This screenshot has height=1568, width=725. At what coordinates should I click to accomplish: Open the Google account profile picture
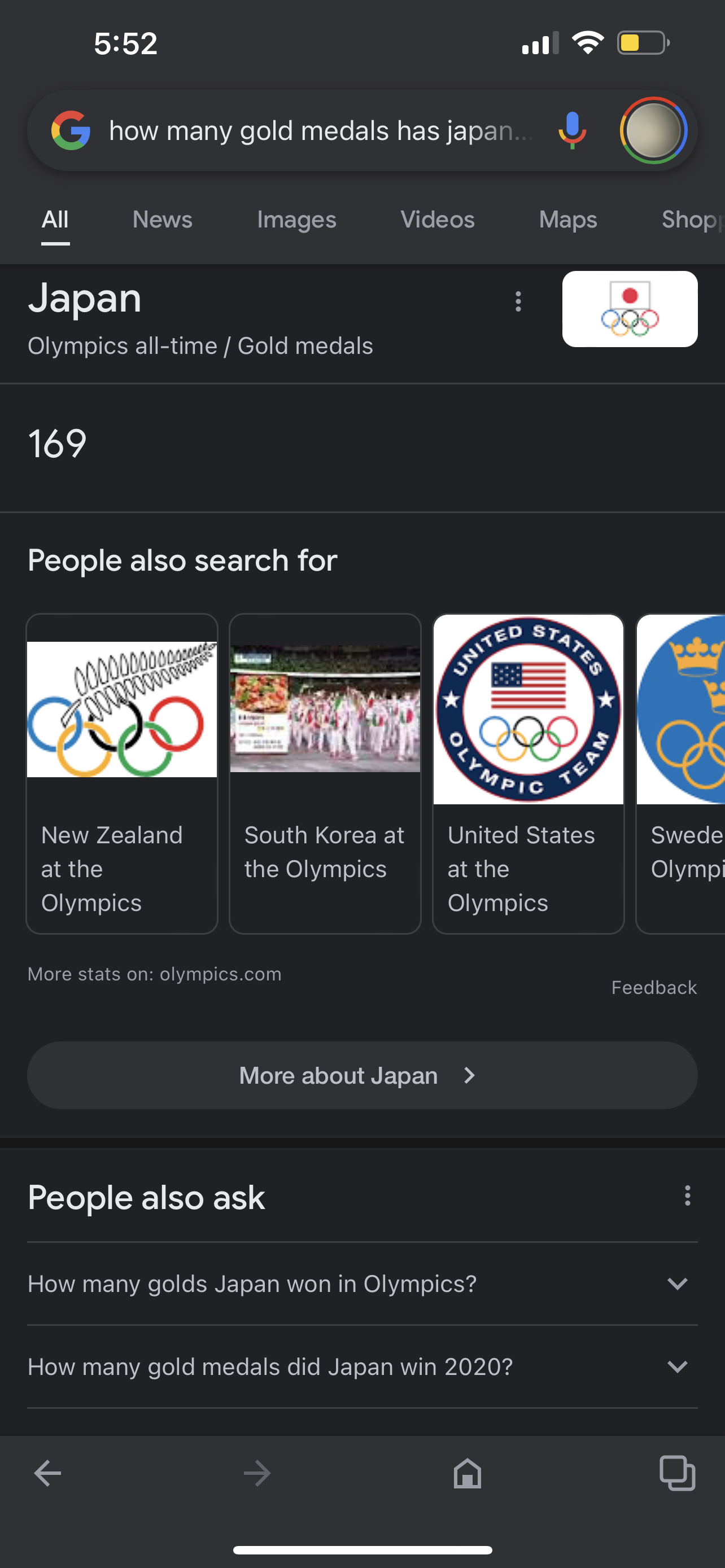(x=653, y=130)
